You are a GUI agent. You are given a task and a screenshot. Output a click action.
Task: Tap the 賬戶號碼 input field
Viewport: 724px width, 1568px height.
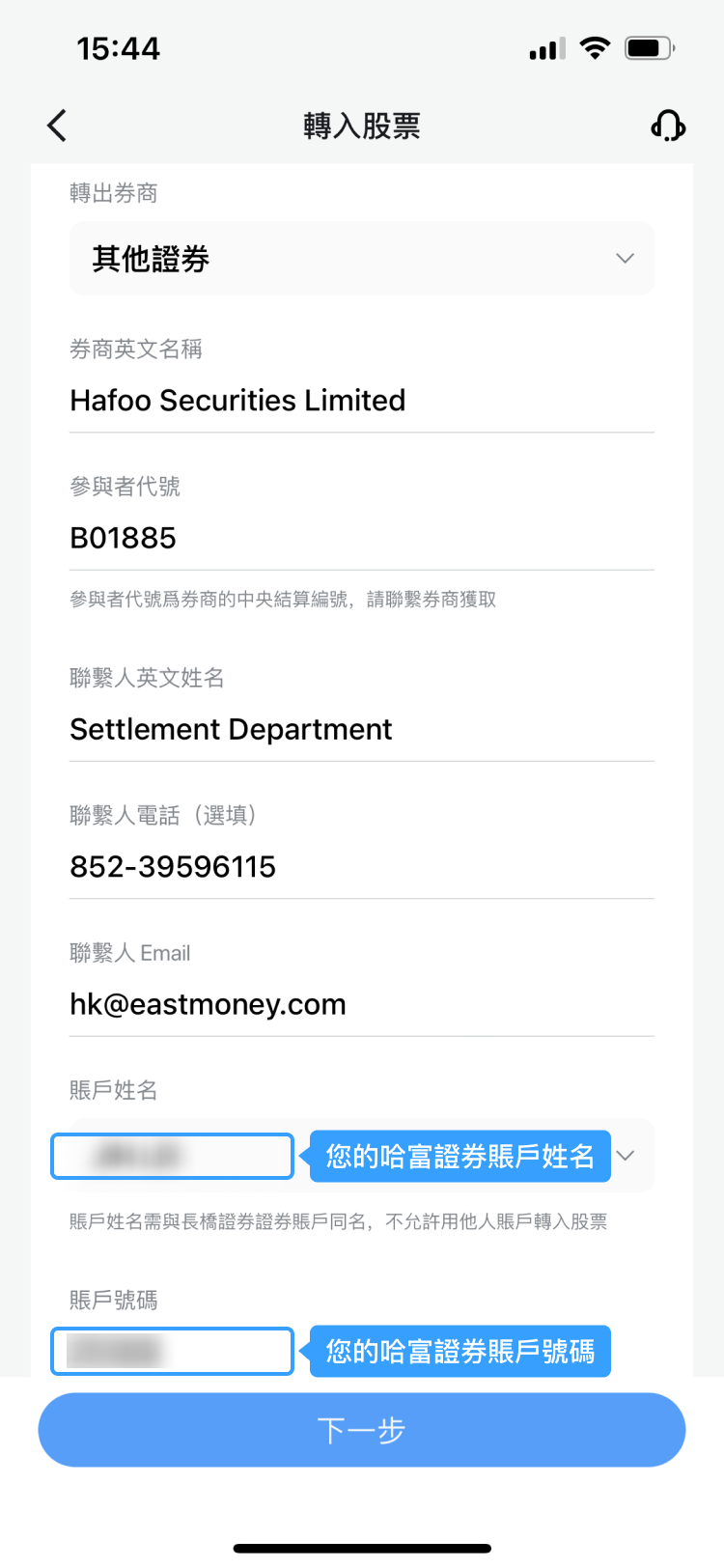(x=172, y=1351)
